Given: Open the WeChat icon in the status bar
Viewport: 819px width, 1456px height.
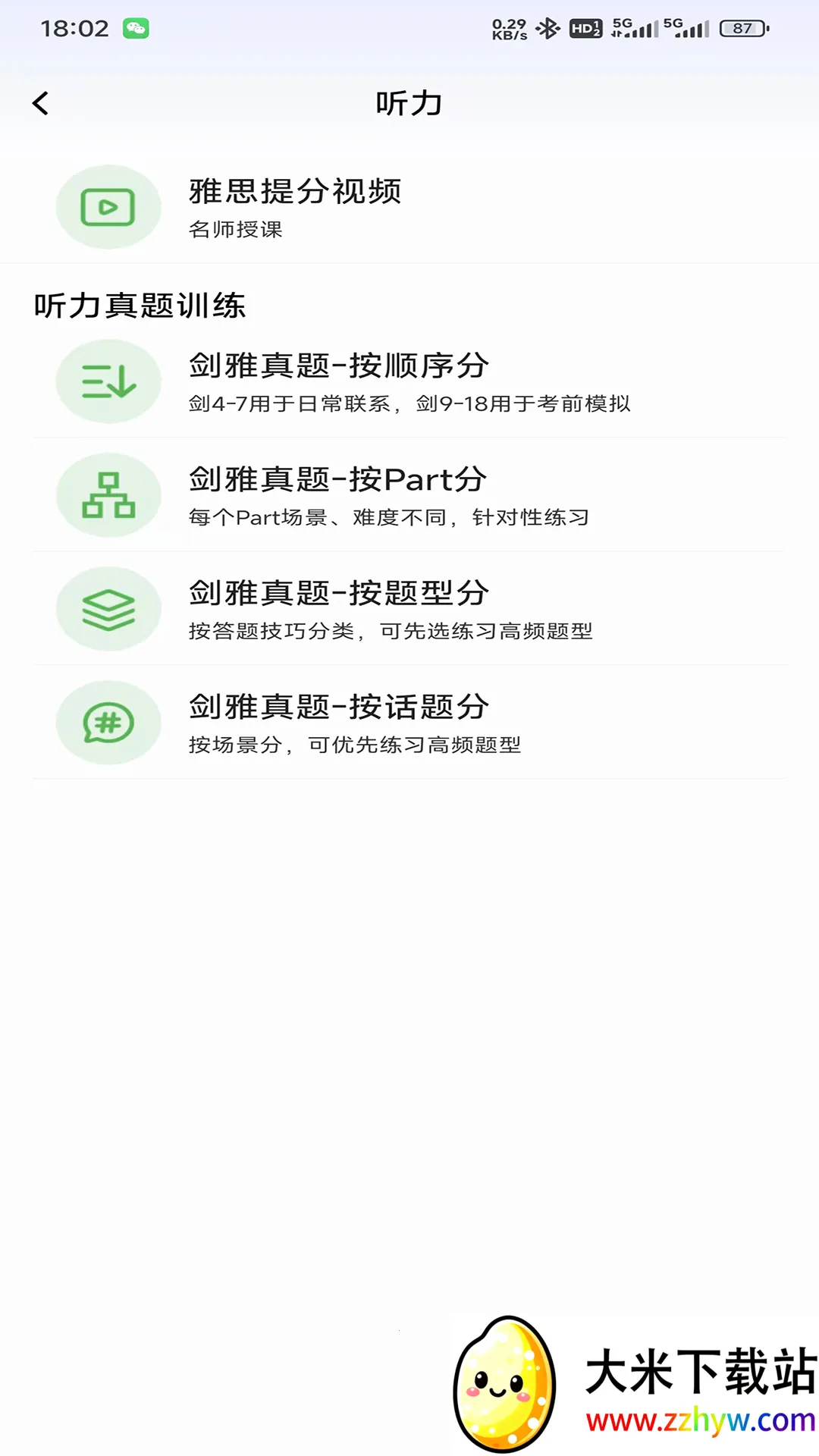Looking at the screenshot, I should (x=136, y=27).
